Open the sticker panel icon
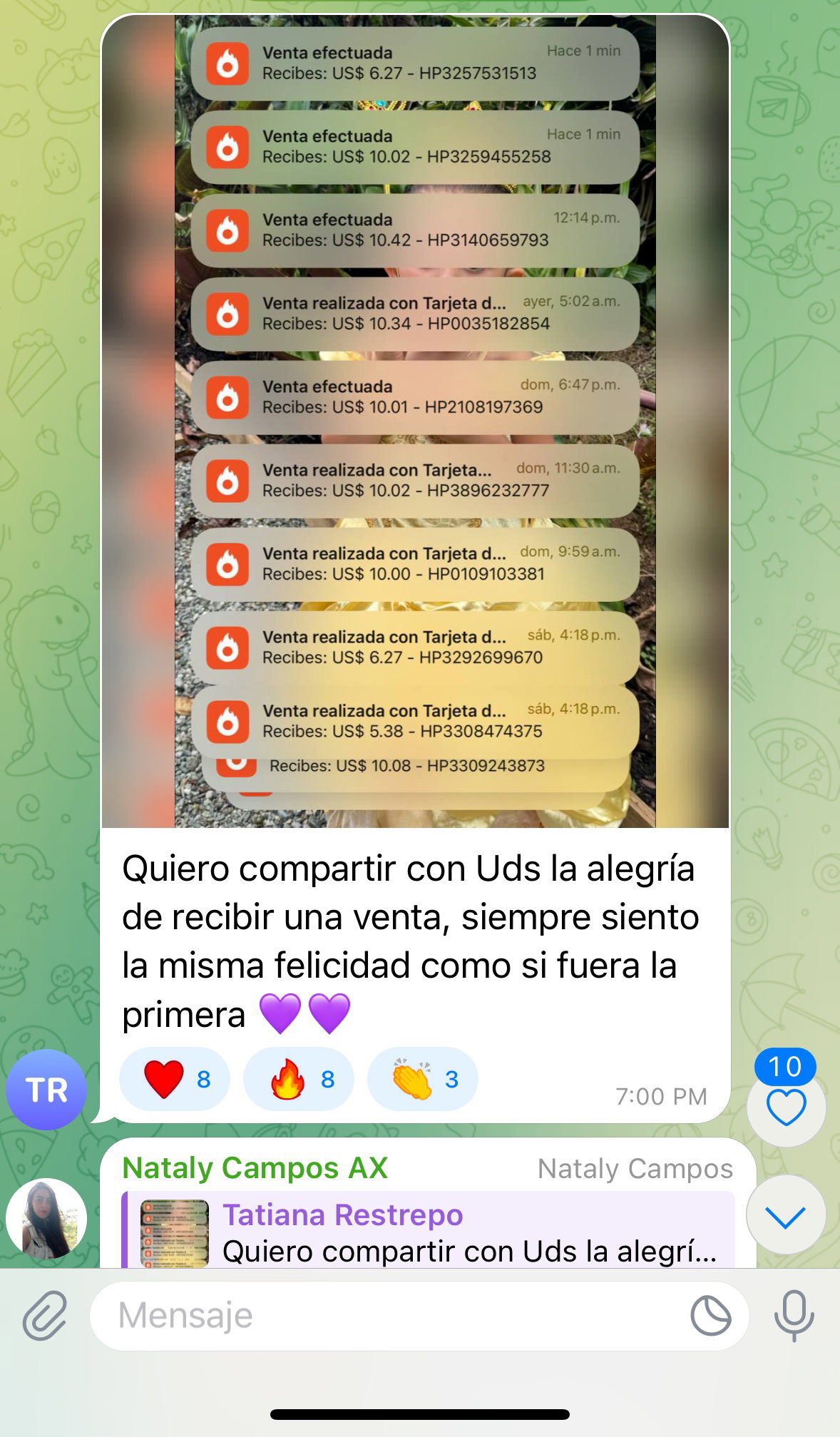Screen dimensions: 840x1437 pos(711,1316)
